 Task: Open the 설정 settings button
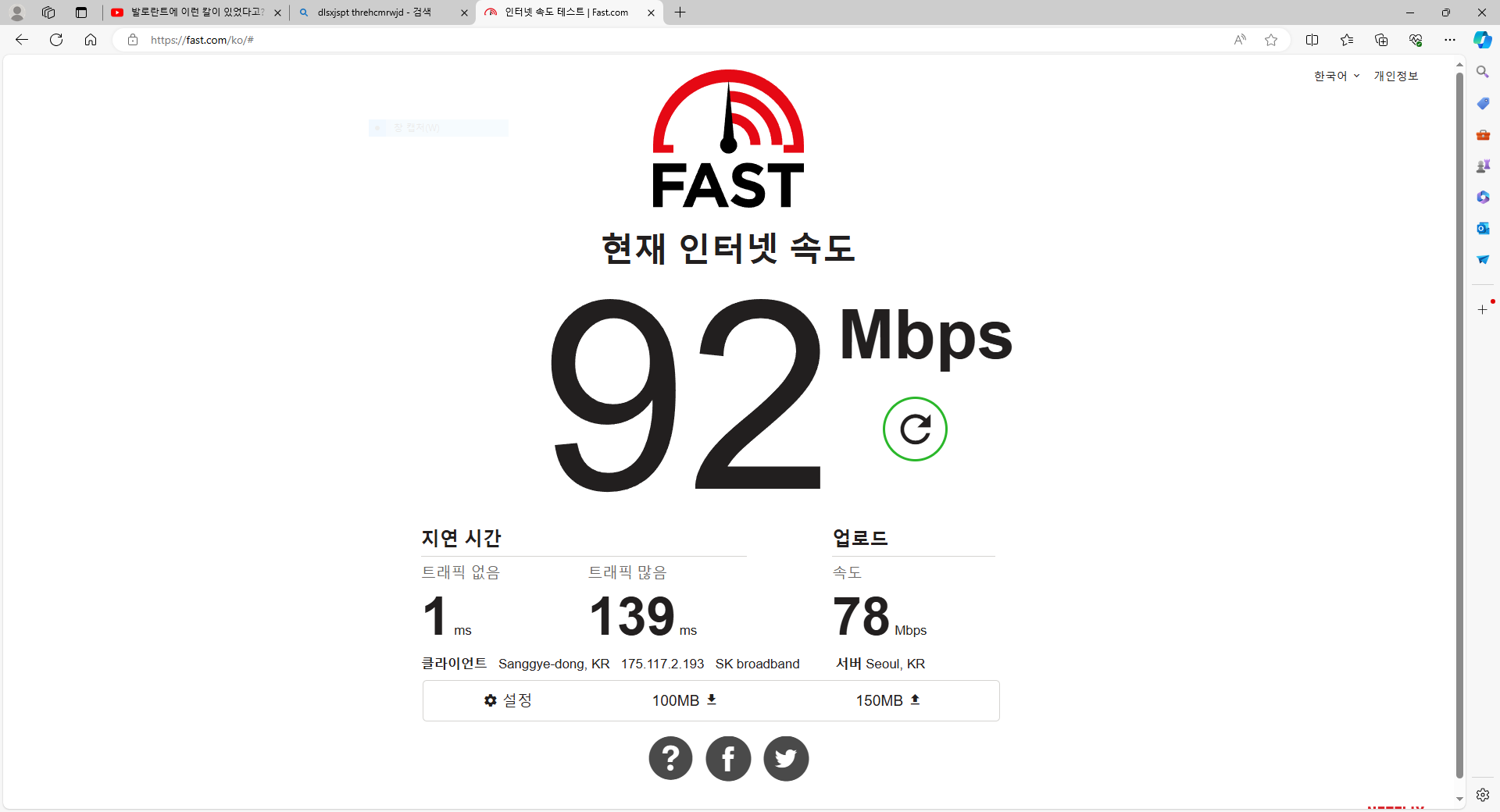[508, 700]
